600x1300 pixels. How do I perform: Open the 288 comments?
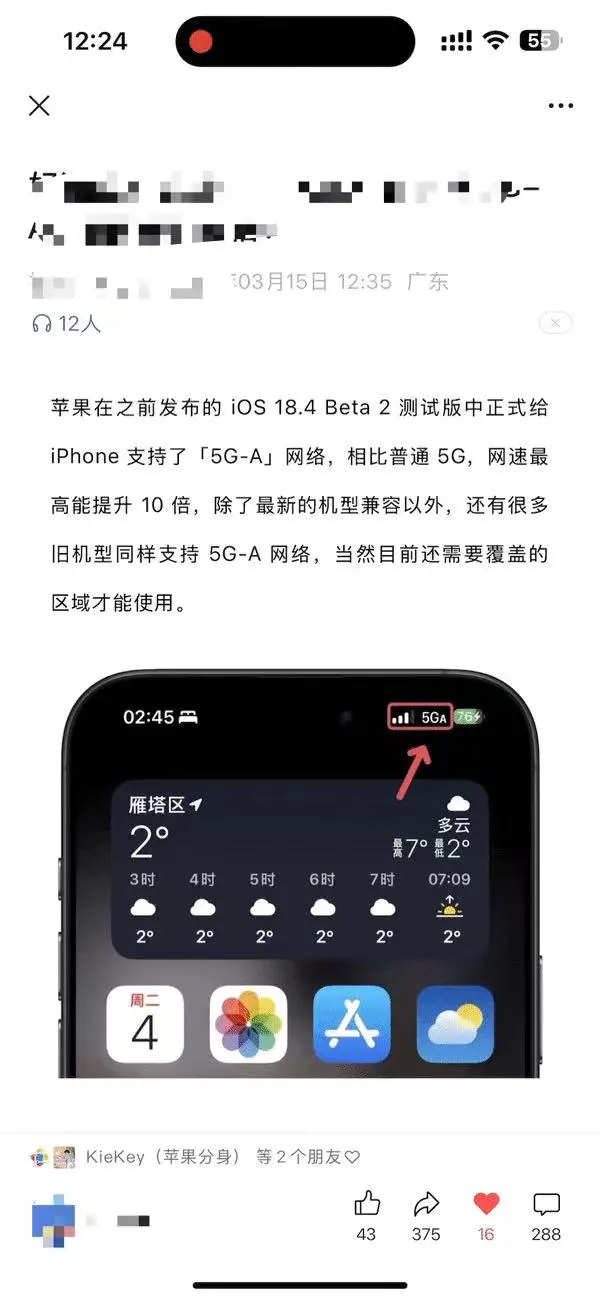point(546,1203)
